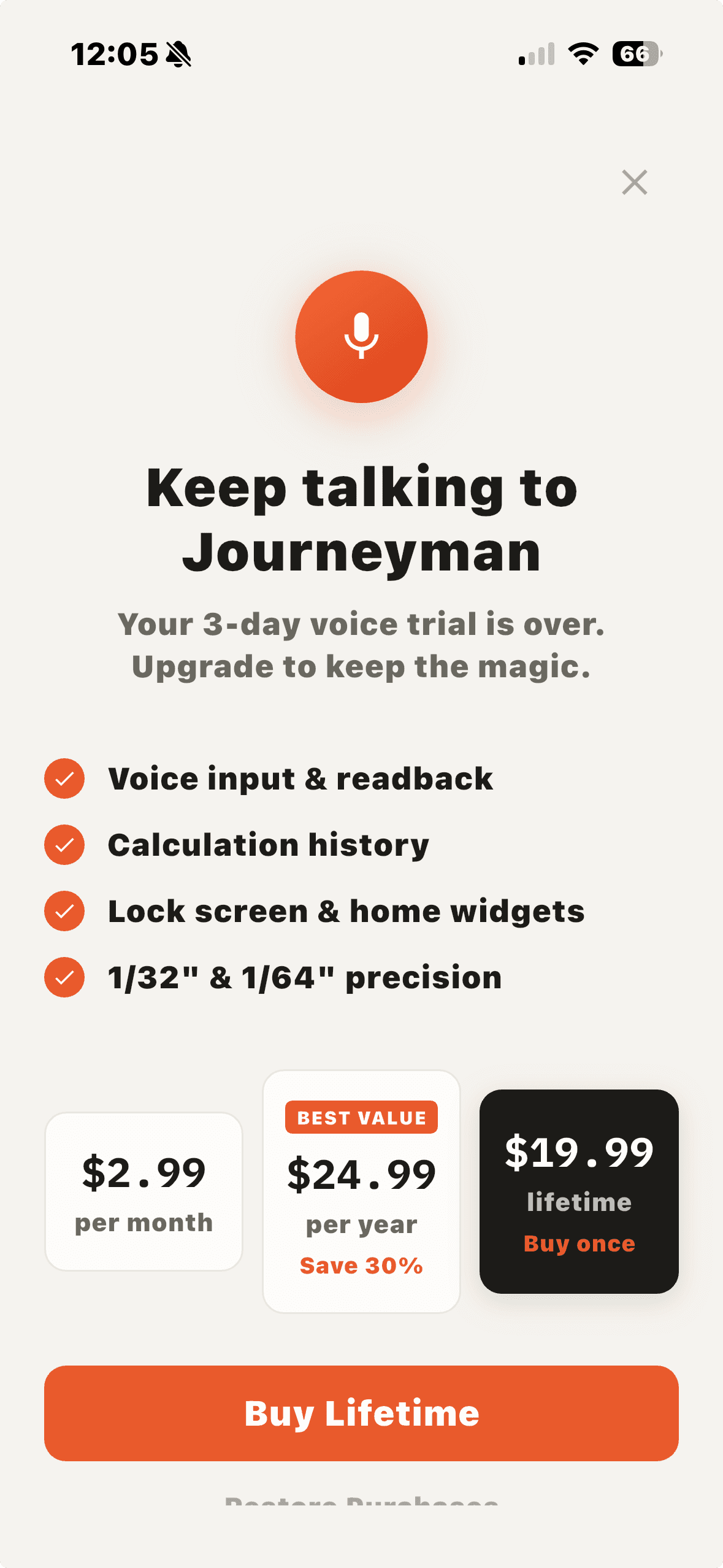The height and width of the screenshot is (1568, 723).
Task: Click the Voice input & readback checkmark icon
Action: (64, 778)
